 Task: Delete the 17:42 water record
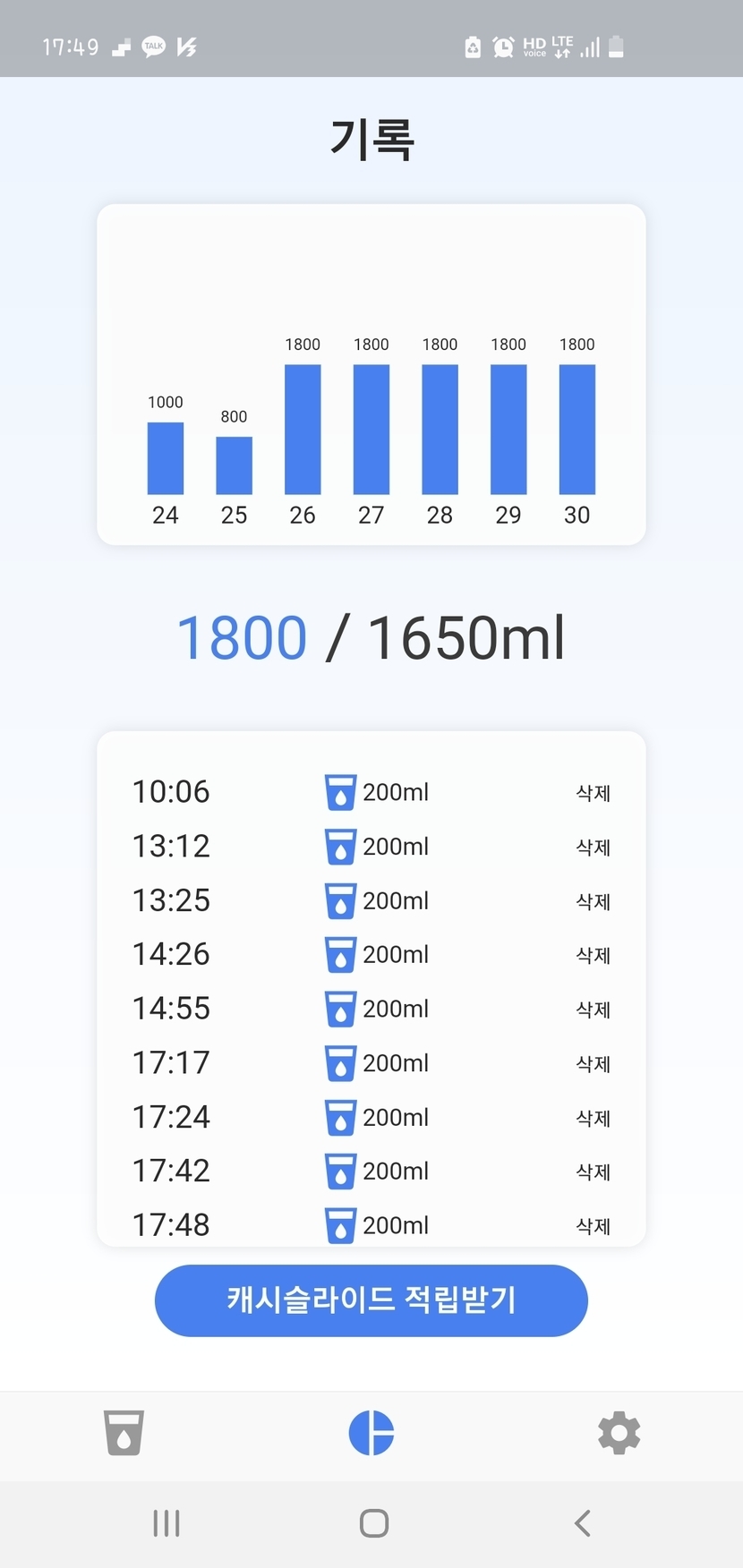tap(593, 1172)
